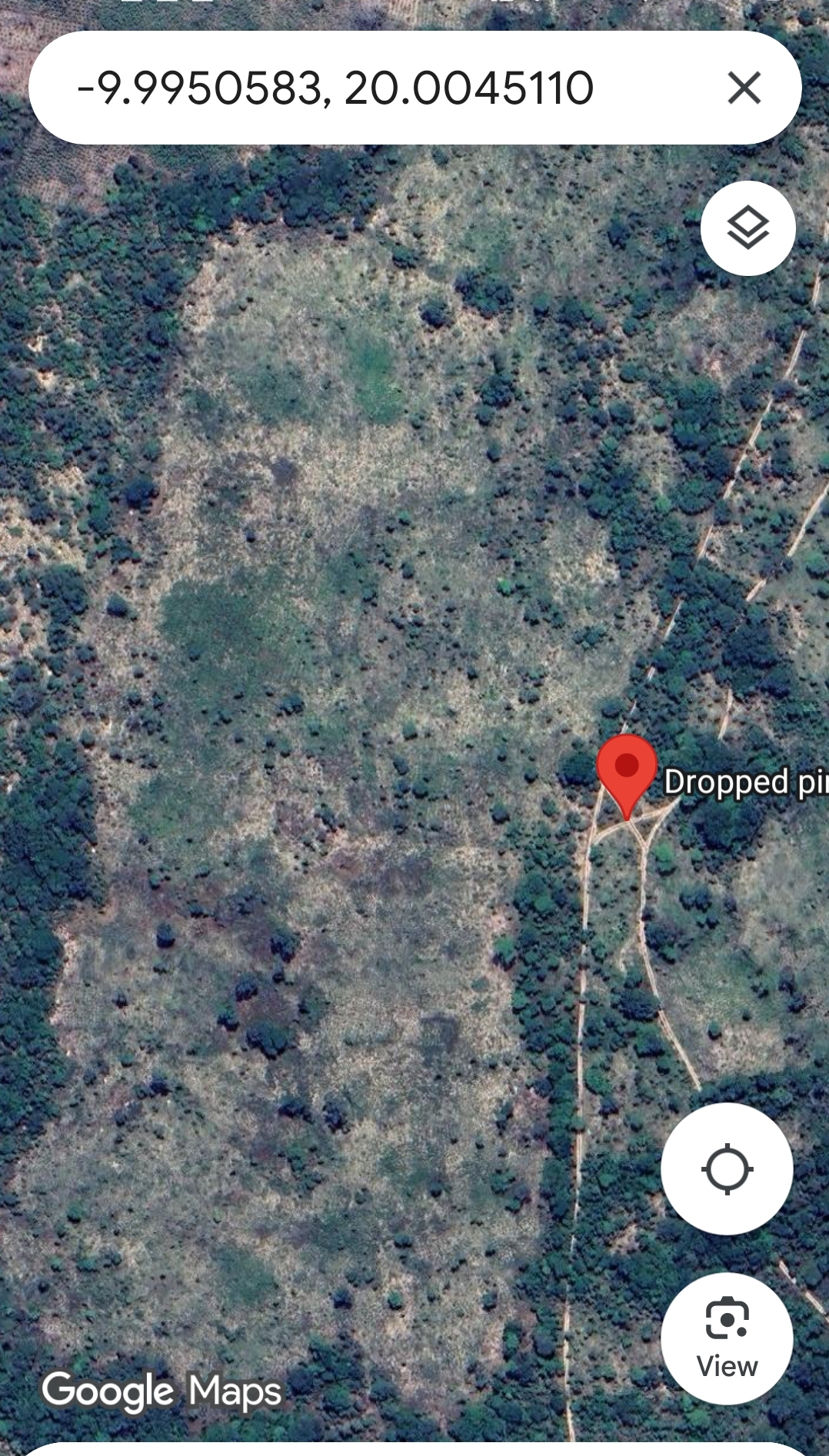Open the map layers selector

(747, 228)
